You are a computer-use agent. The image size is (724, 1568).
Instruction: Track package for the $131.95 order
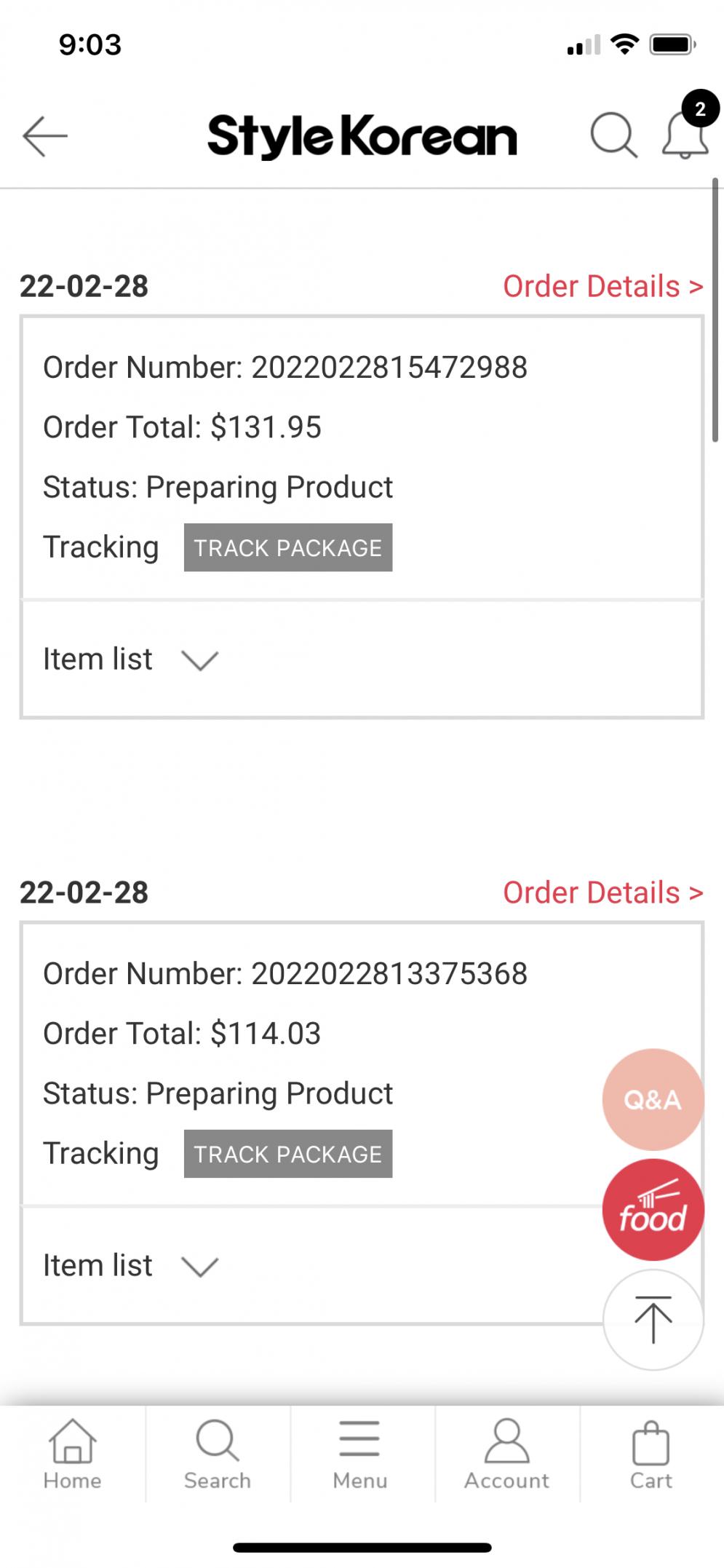tap(288, 547)
